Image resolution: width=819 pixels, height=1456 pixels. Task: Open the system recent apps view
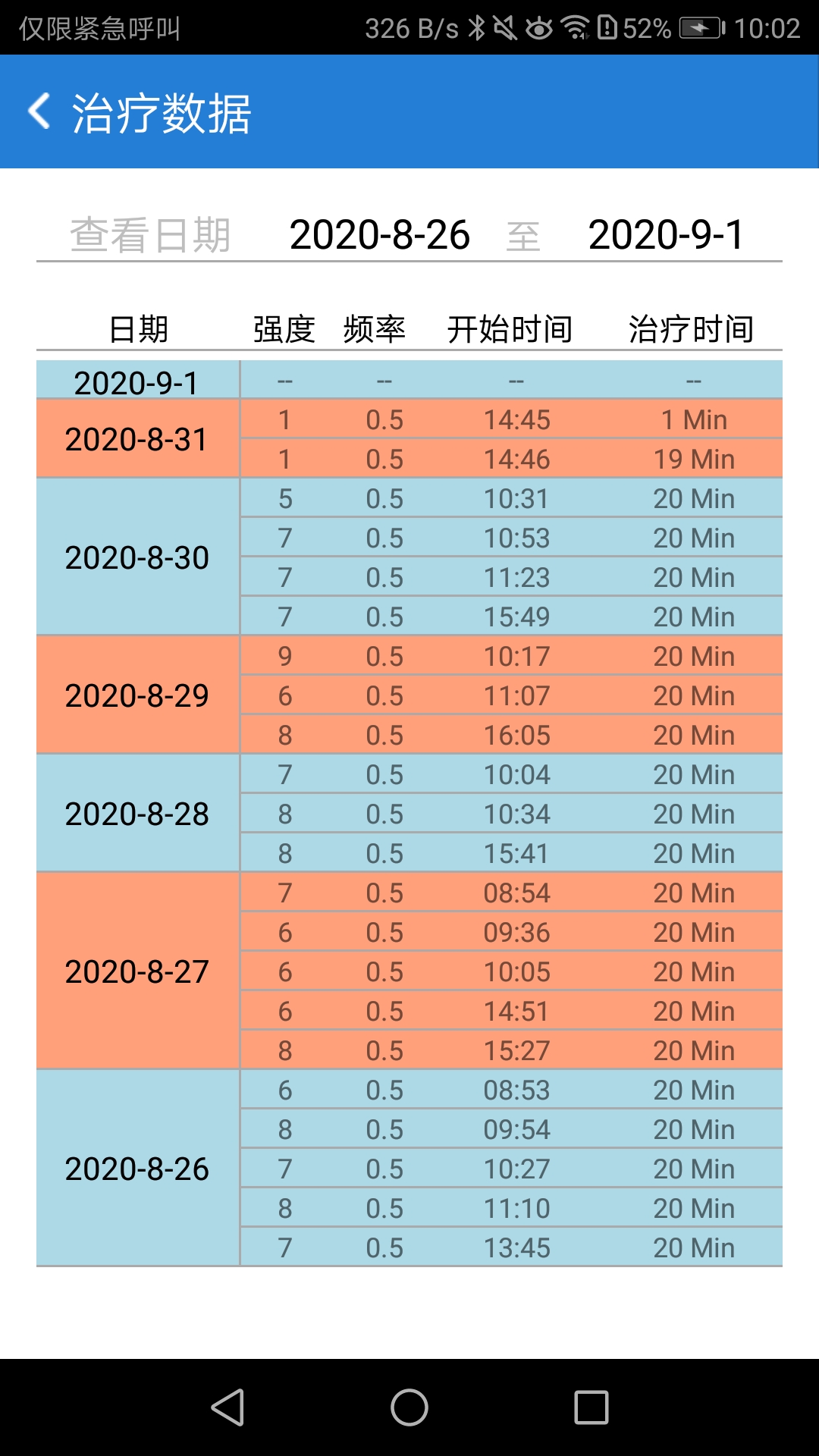591,1407
